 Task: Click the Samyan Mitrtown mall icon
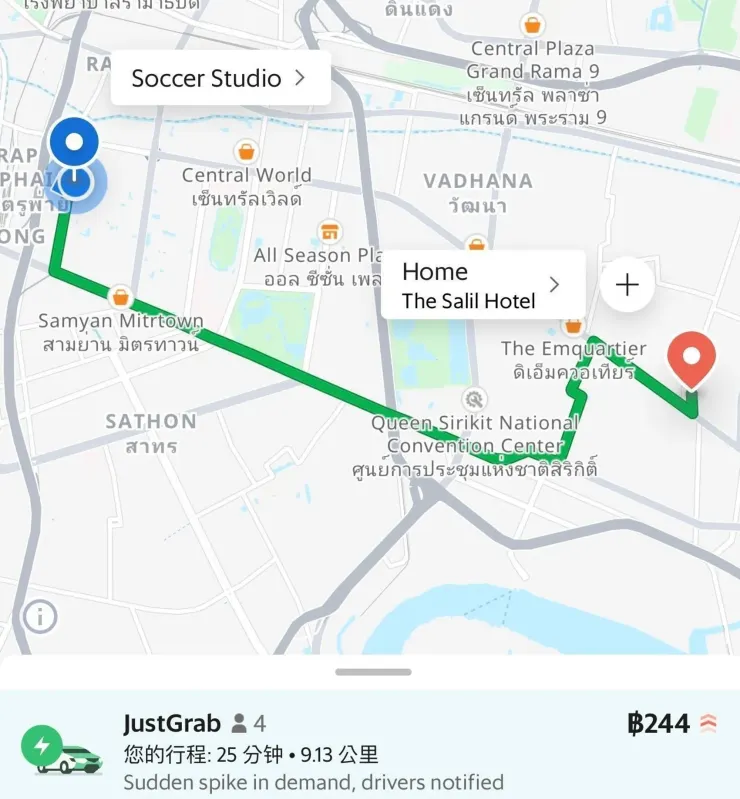(x=121, y=295)
